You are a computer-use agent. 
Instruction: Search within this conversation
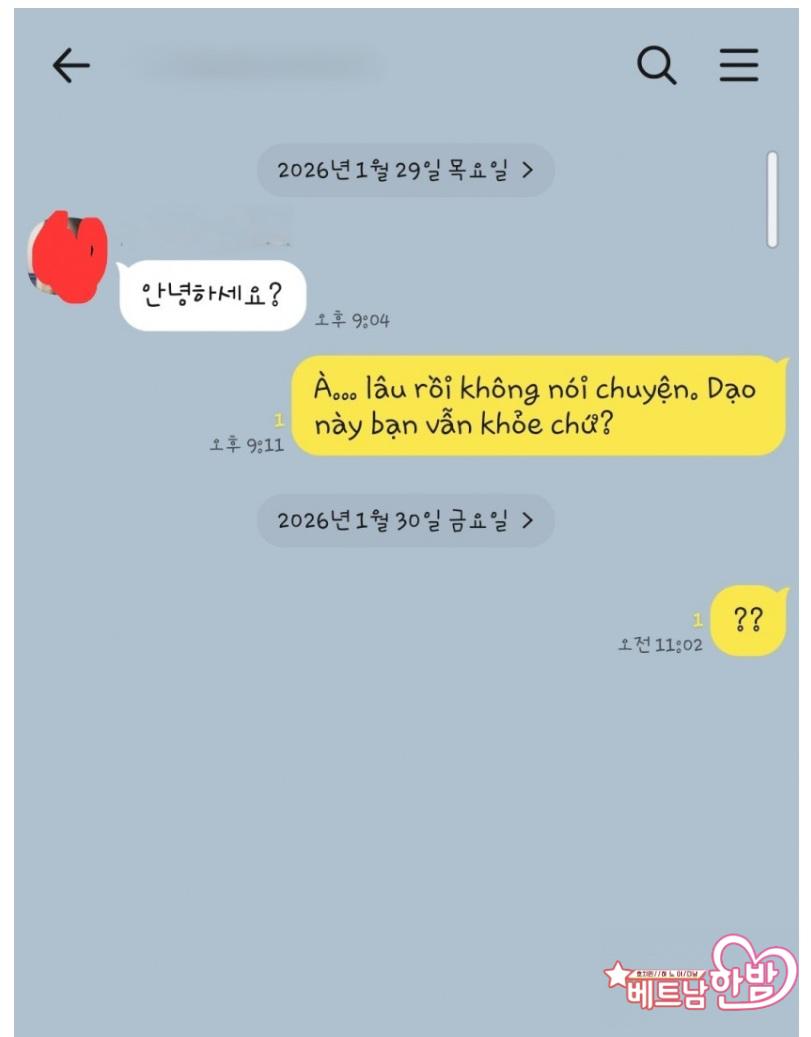[656, 66]
